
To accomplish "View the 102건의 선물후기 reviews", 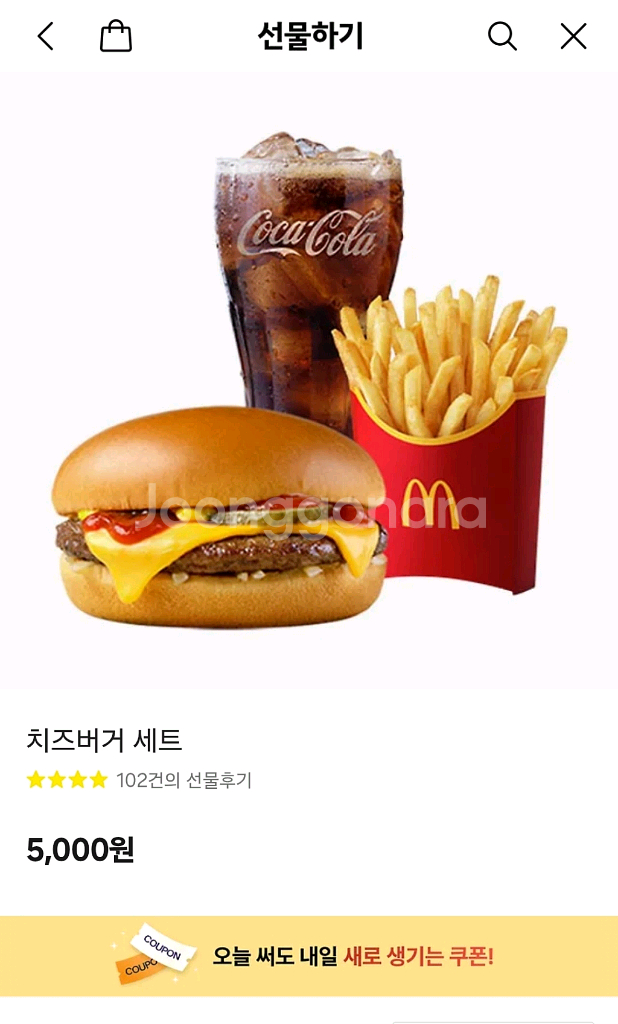I will [x=183, y=780].
